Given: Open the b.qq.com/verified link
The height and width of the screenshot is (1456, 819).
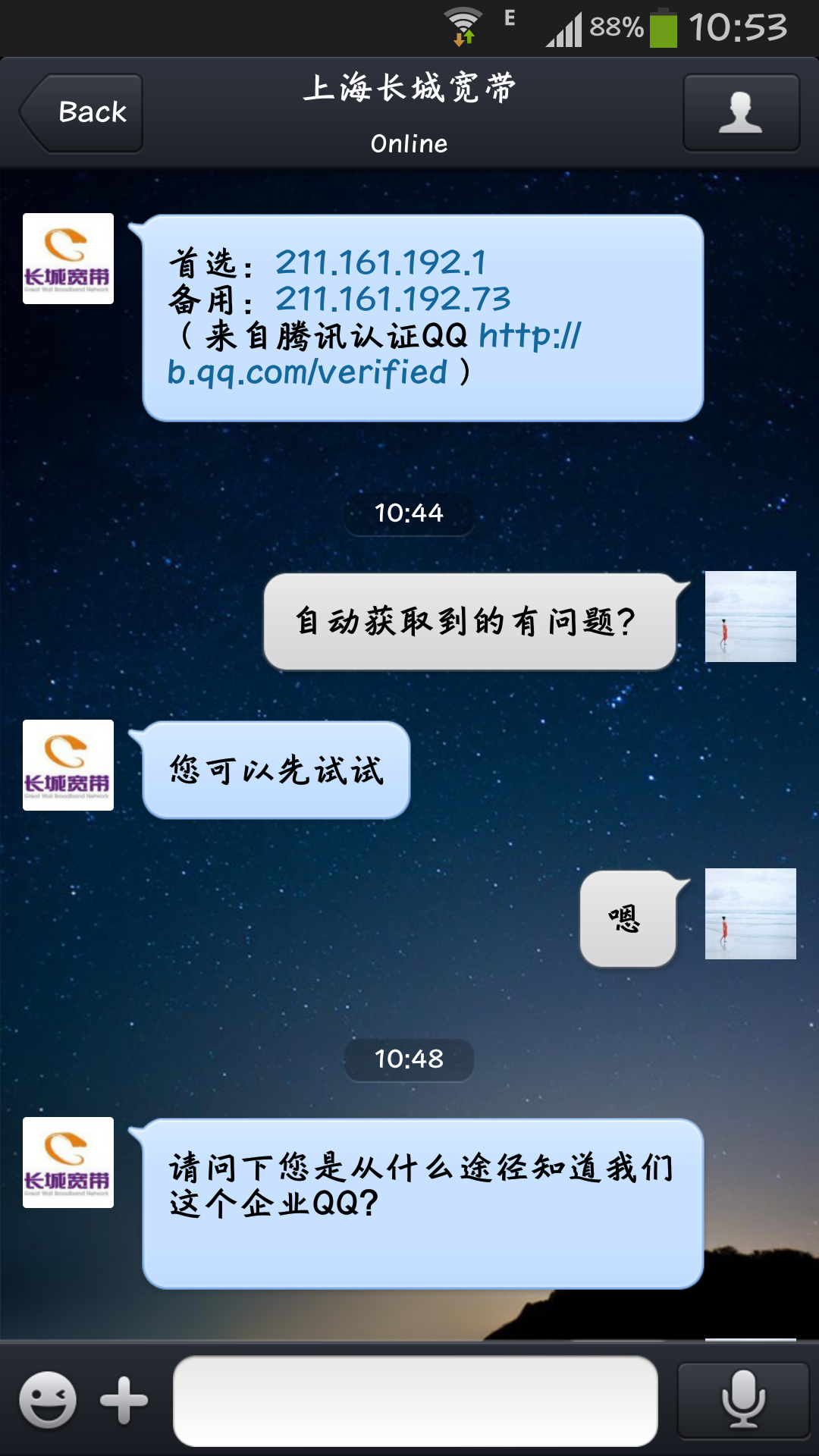Looking at the screenshot, I should pyautogui.click(x=307, y=372).
